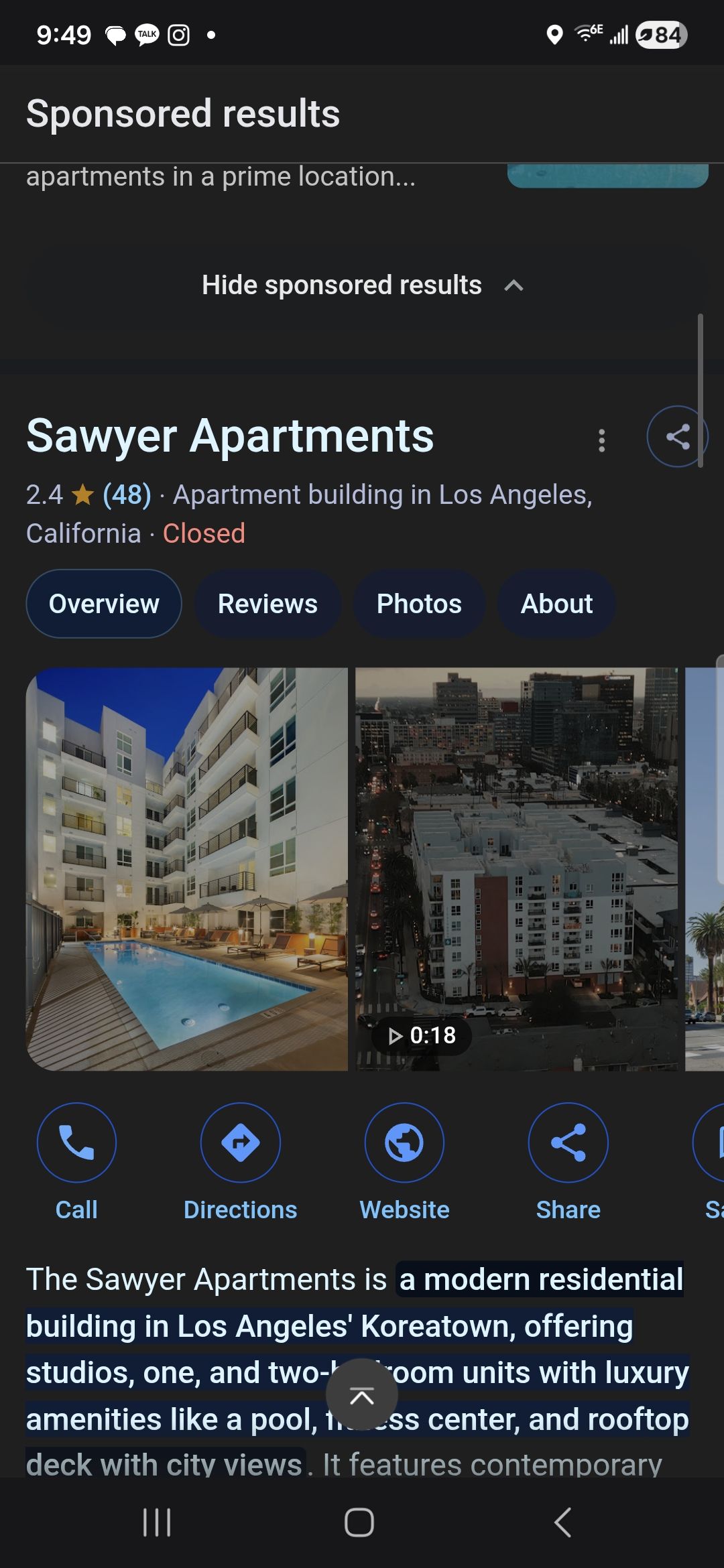Open recent apps from navigation bar
The image size is (724, 1568).
[157, 1523]
